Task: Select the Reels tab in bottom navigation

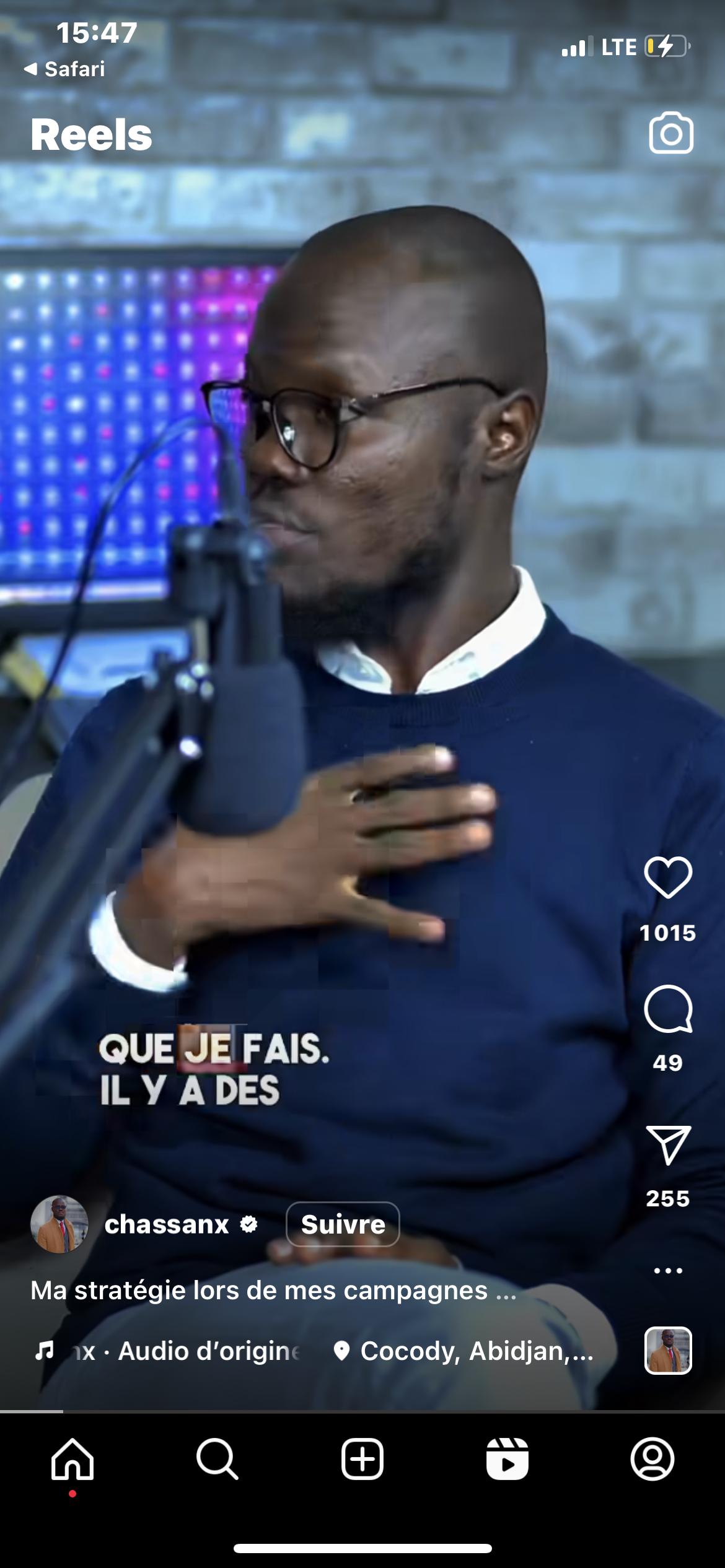Action: pyautogui.click(x=507, y=1459)
